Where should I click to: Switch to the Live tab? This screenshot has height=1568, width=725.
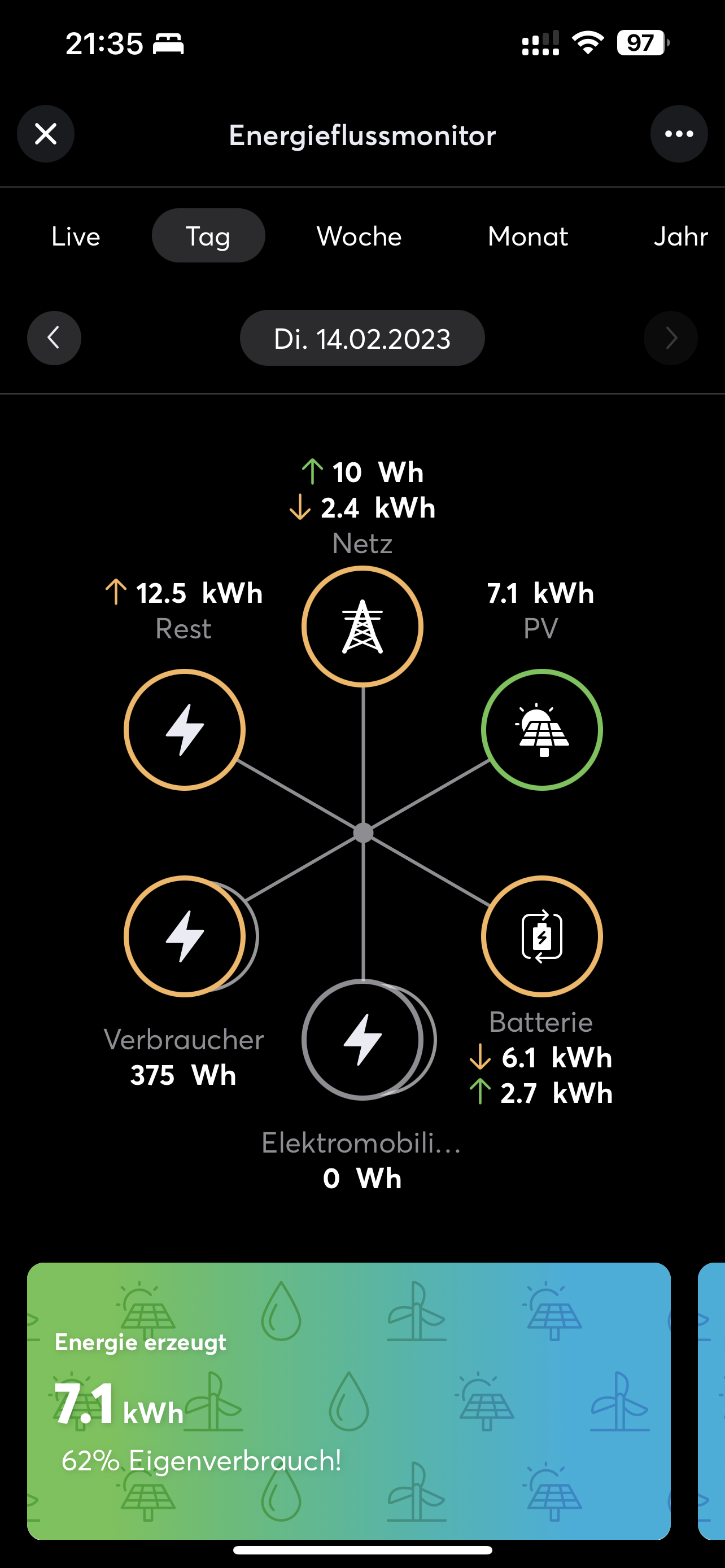pyautogui.click(x=76, y=236)
